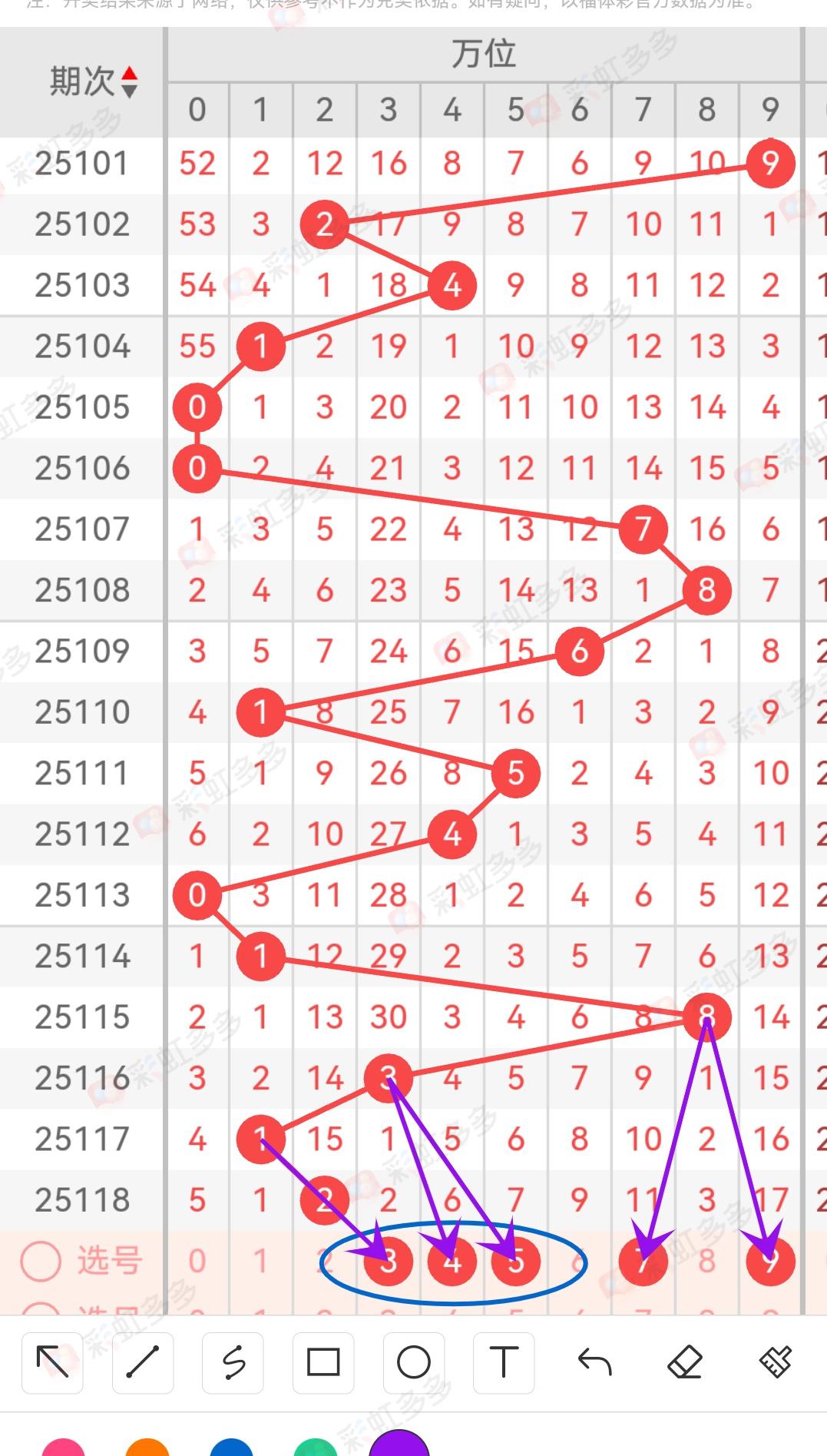
Task: Choose the straight line tool
Action: click(x=143, y=1363)
